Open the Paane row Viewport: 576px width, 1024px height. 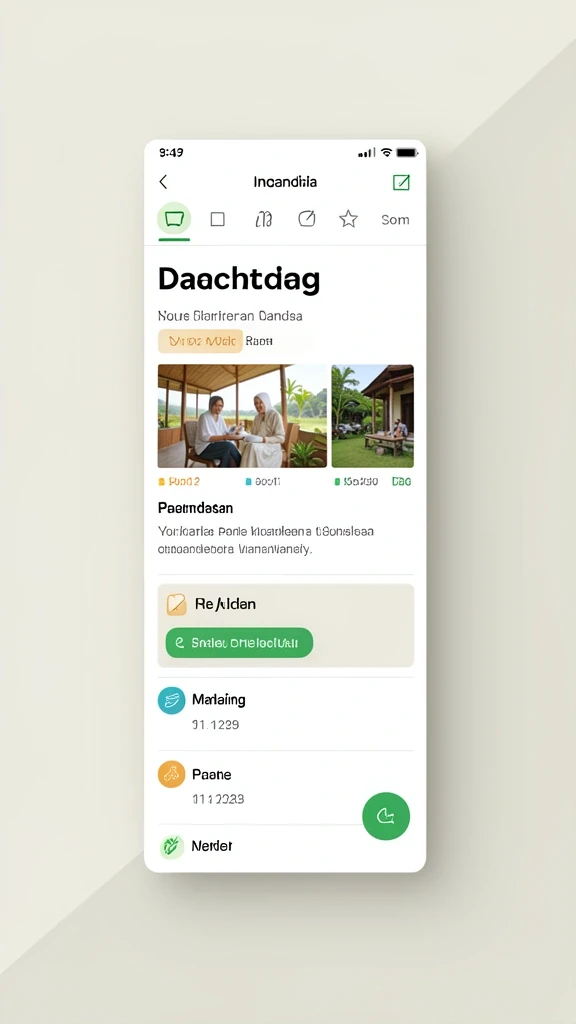click(x=285, y=787)
